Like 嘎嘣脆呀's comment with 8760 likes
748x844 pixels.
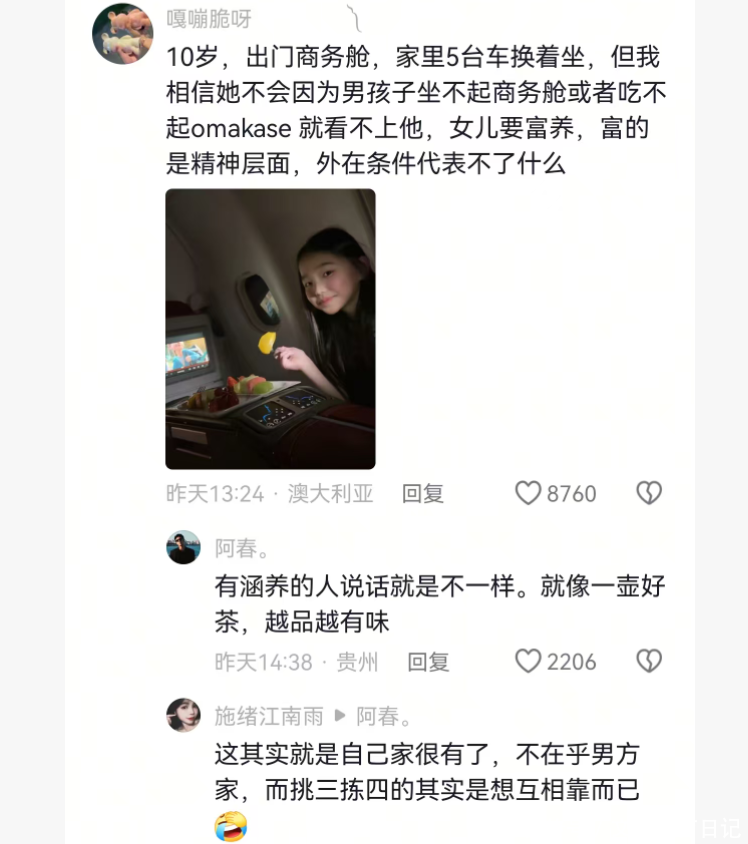pos(528,493)
